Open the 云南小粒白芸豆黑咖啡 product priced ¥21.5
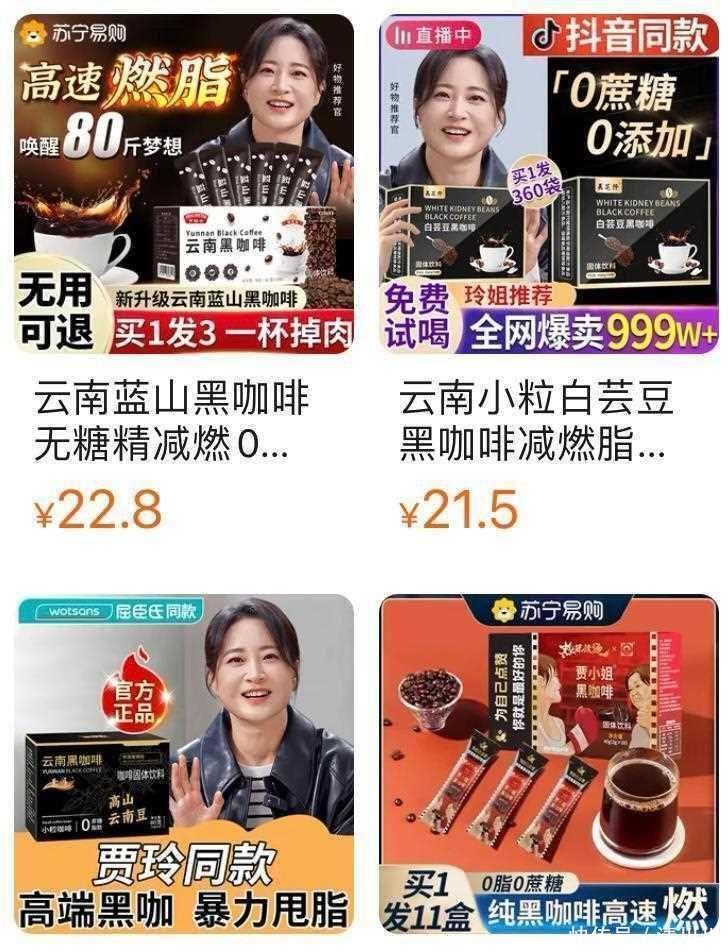 [x=548, y=184]
